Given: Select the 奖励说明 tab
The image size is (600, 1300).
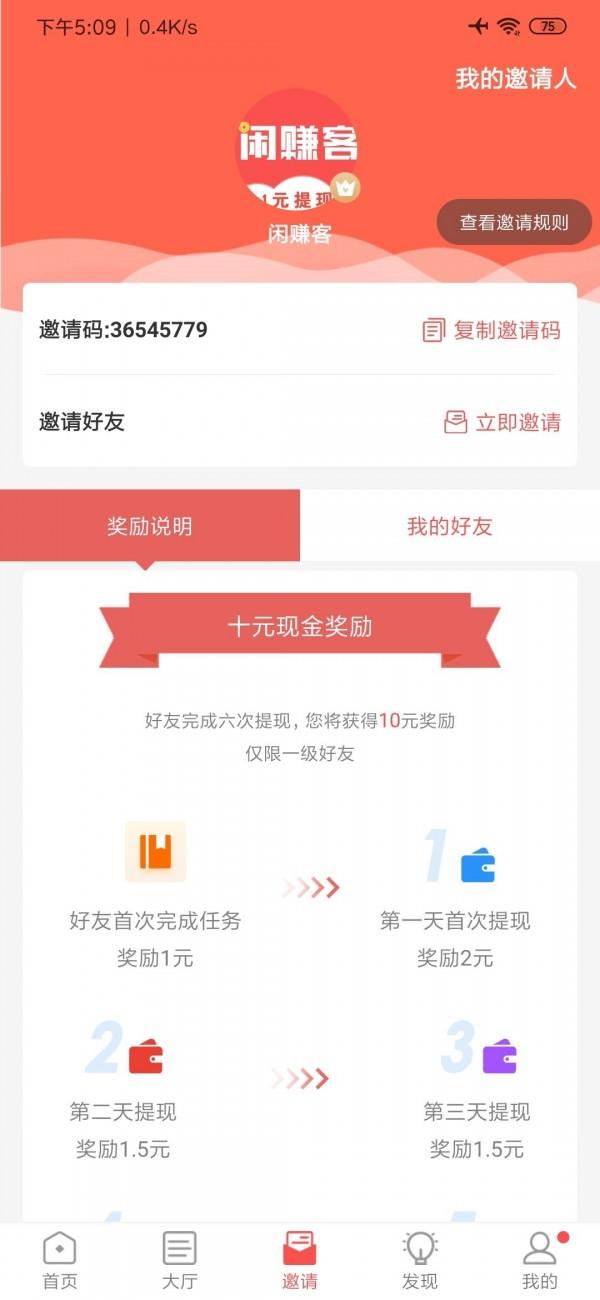Looking at the screenshot, I should pyautogui.click(x=150, y=526).
